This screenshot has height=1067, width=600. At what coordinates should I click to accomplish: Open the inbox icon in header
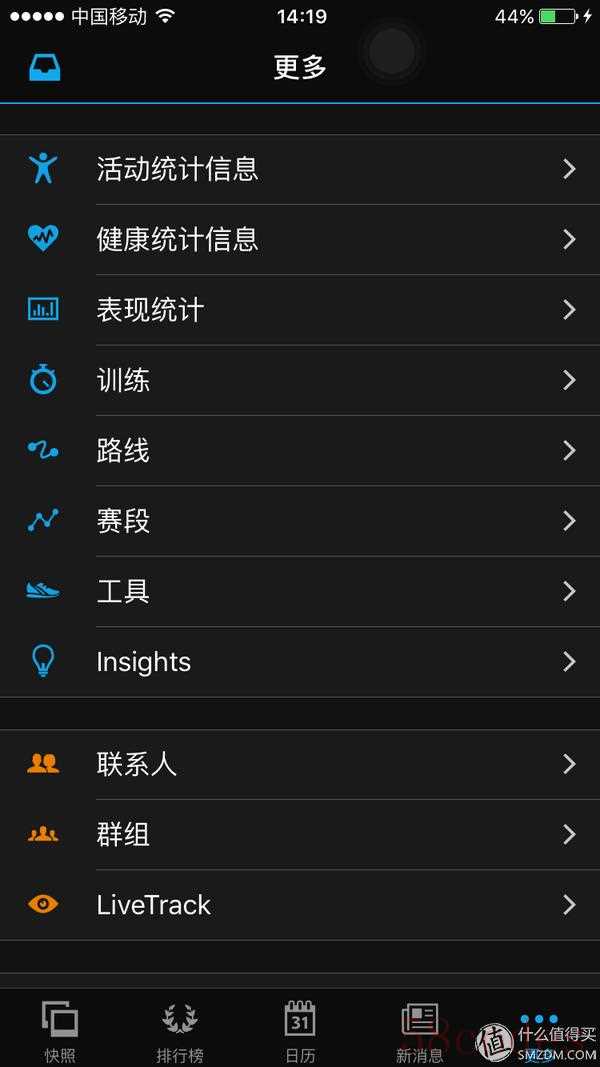point(45,67)
